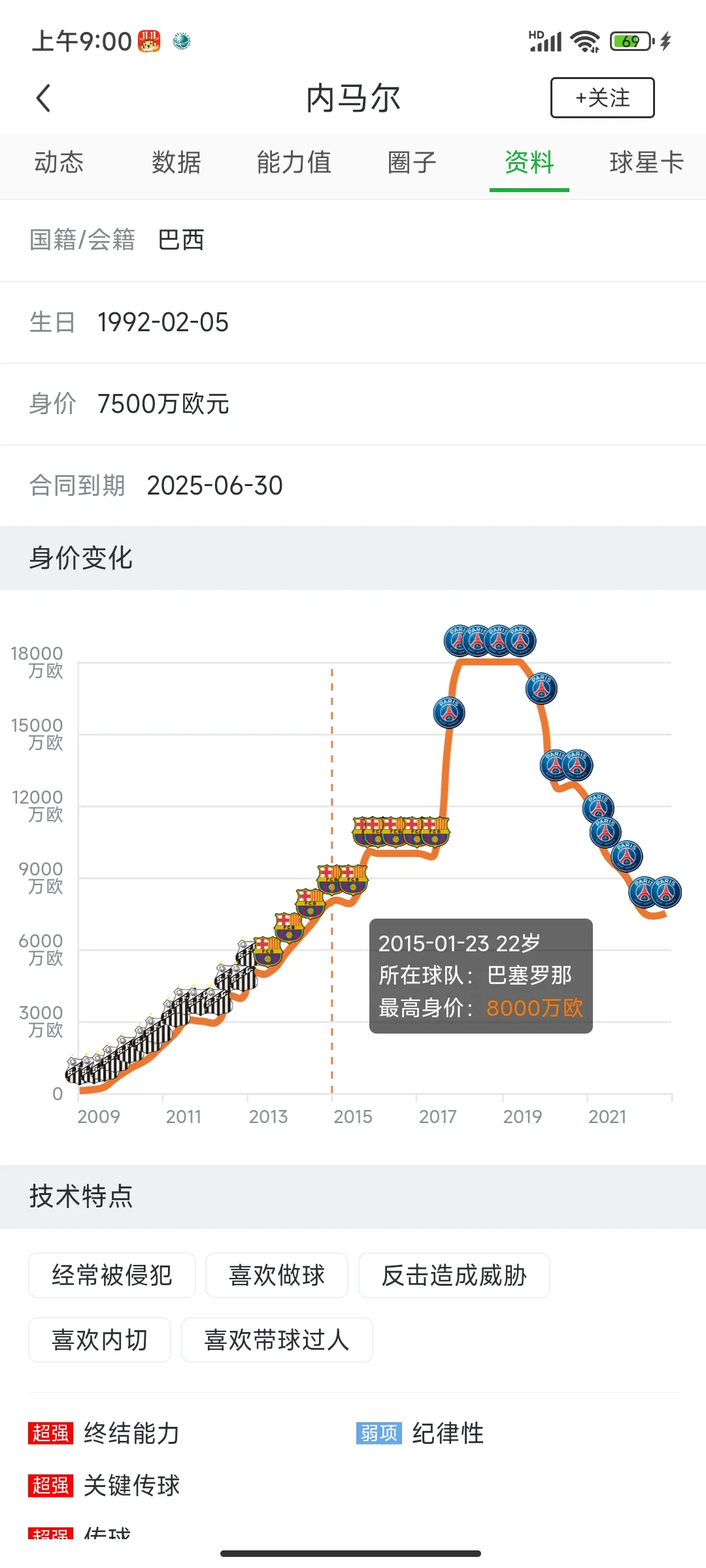The width and height of the screenshot is (706, 1568).
Task: Open the 球星卡 tab
Action: pyautogui.click(x=646, y=163)
